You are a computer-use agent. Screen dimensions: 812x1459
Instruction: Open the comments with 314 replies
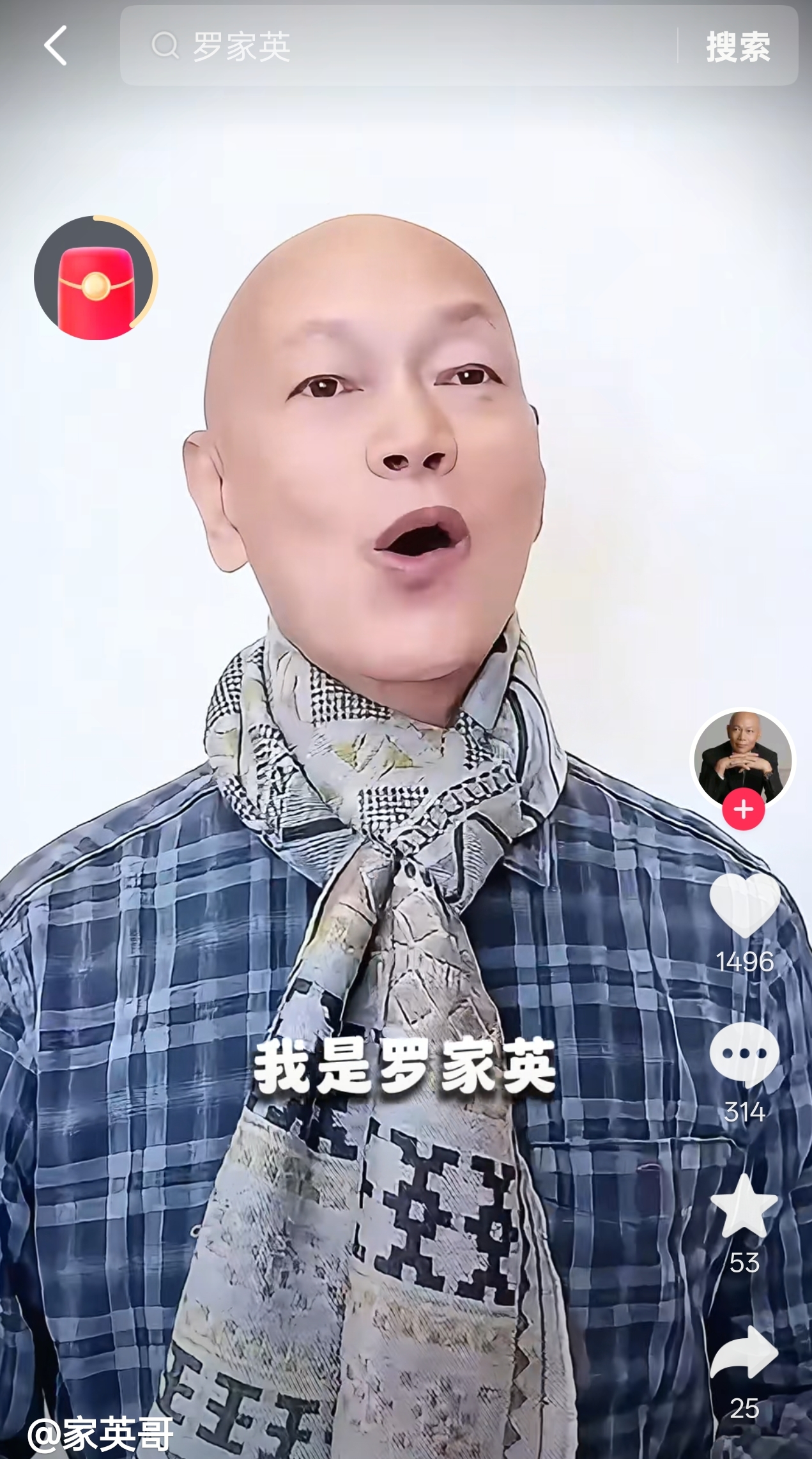pyautogui.click(x=744, y=1056)
